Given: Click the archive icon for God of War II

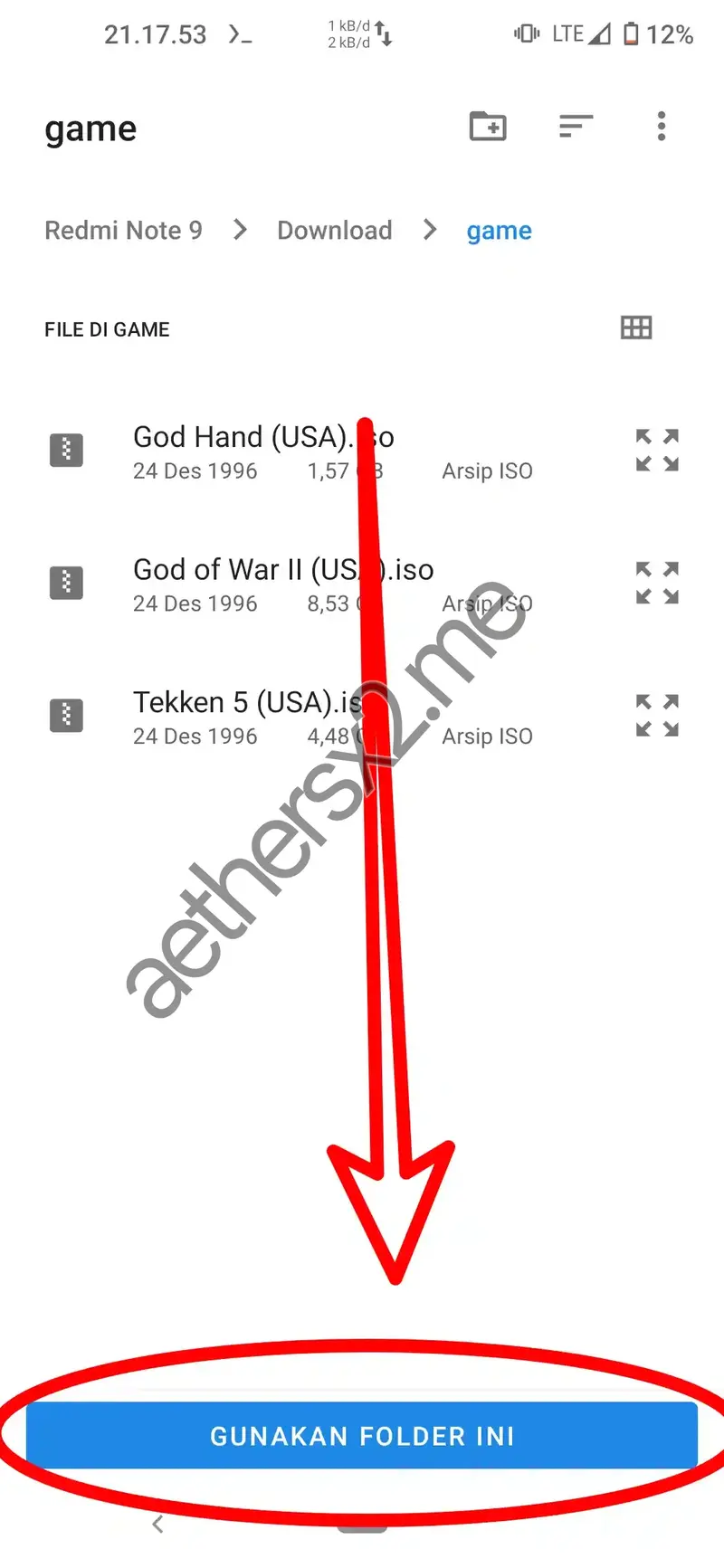Looking at the screenshot, I should tap(66, 582).
